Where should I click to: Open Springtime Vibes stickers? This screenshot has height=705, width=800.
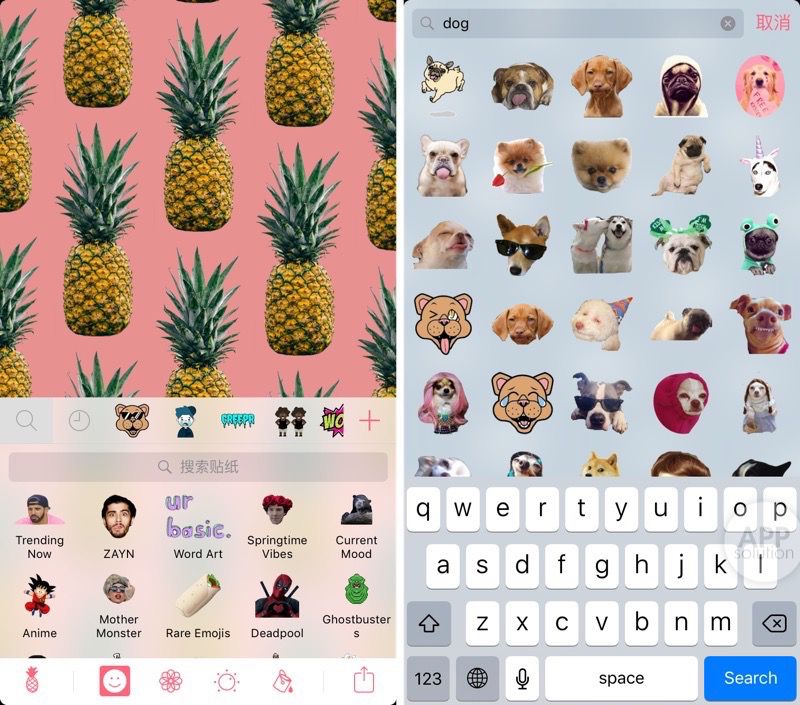click(277, 527)
